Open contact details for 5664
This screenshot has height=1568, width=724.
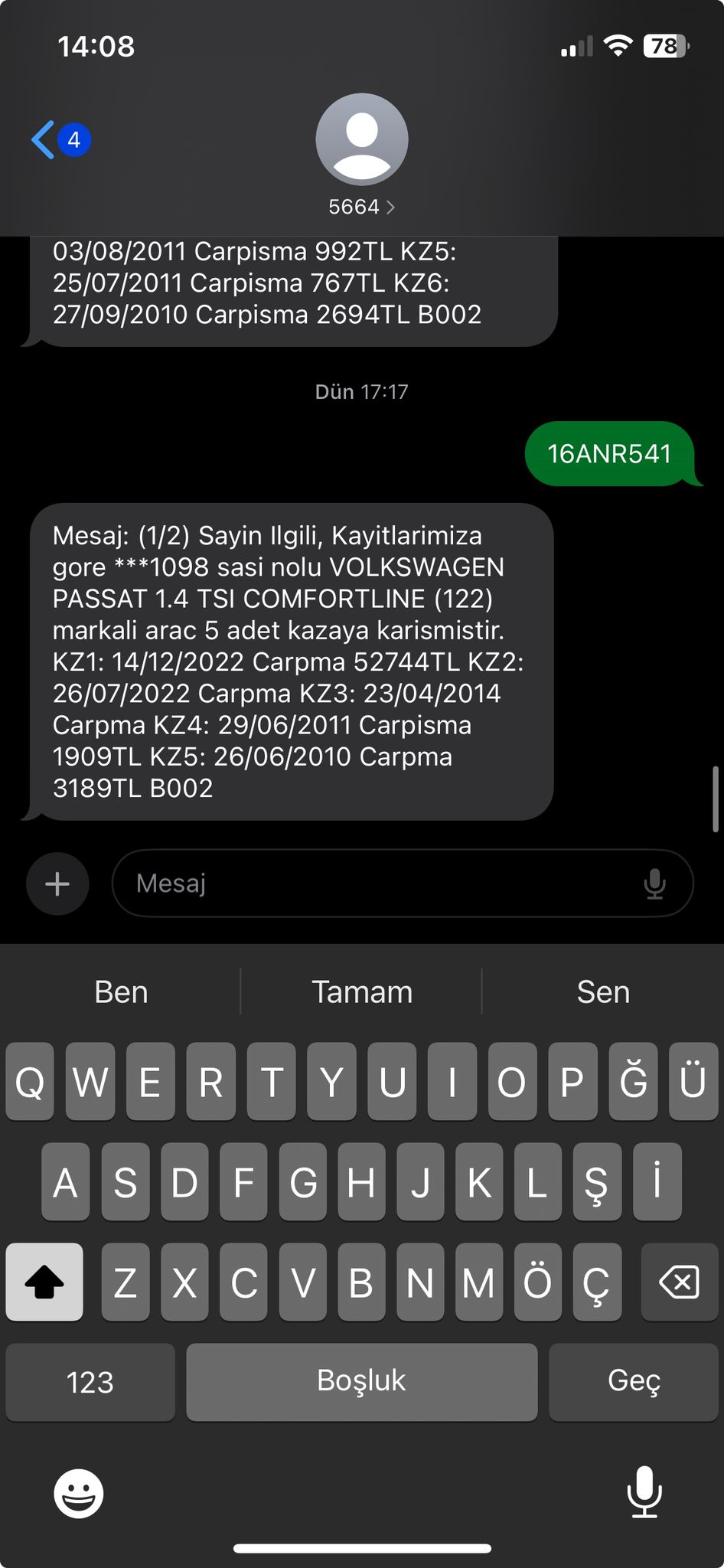click(361, 206)
